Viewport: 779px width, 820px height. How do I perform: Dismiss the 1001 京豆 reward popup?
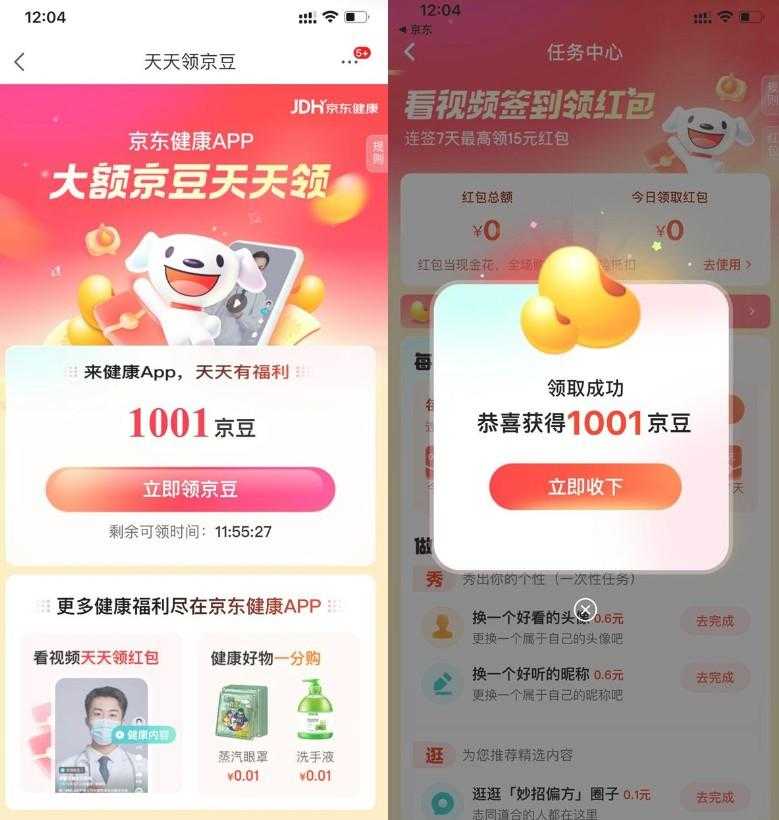pyautogui.click(x=585, y=608)
